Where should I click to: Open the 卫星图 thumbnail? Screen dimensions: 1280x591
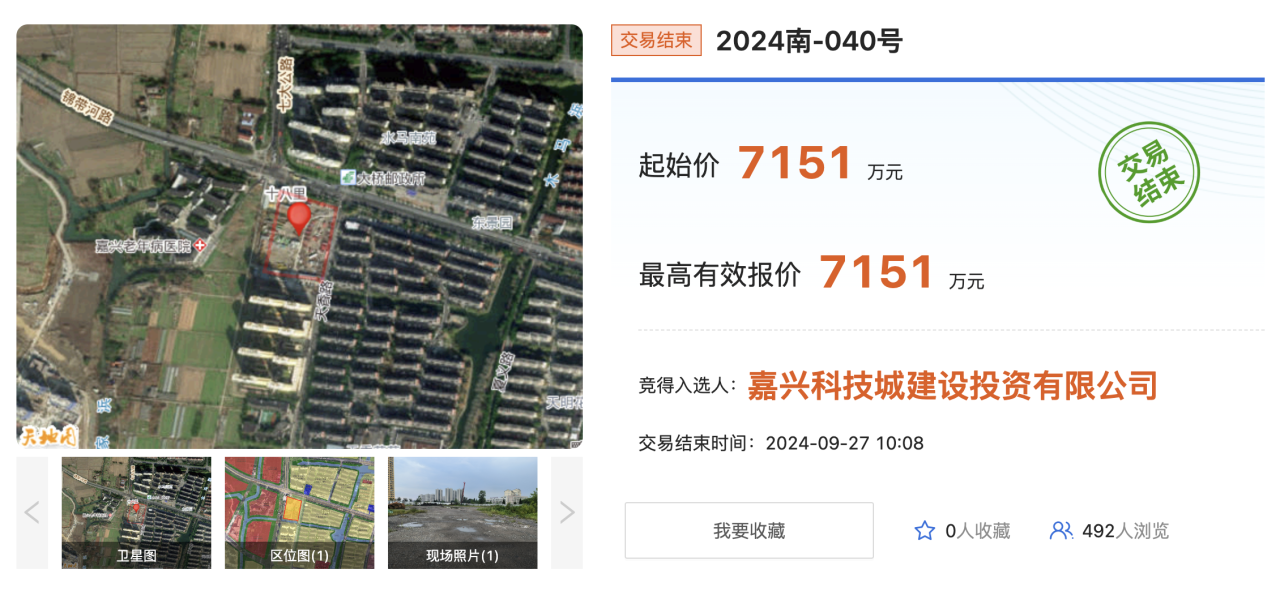point(136,512)
